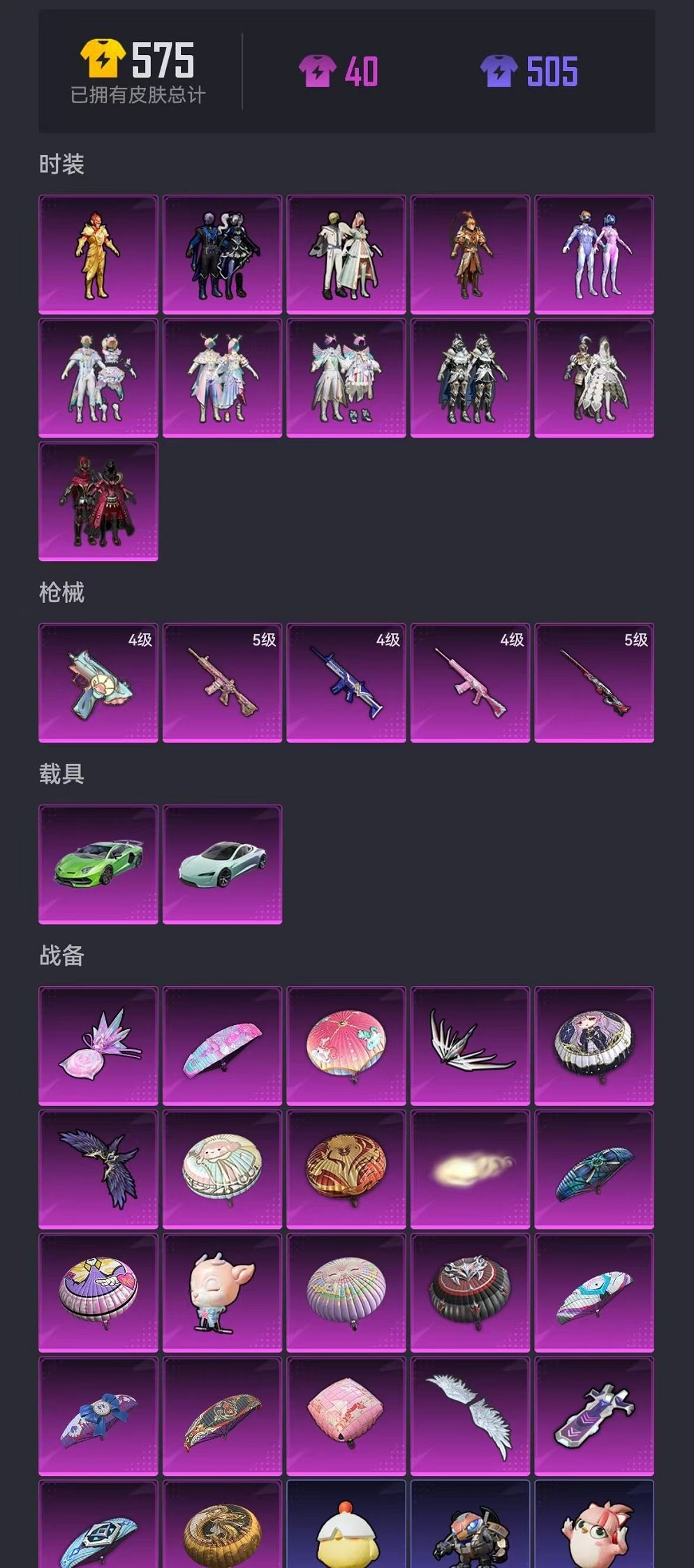Select the level 4 blue rifle skin
This screenshot has width=694, height=1568.
(x=346, y=682)
